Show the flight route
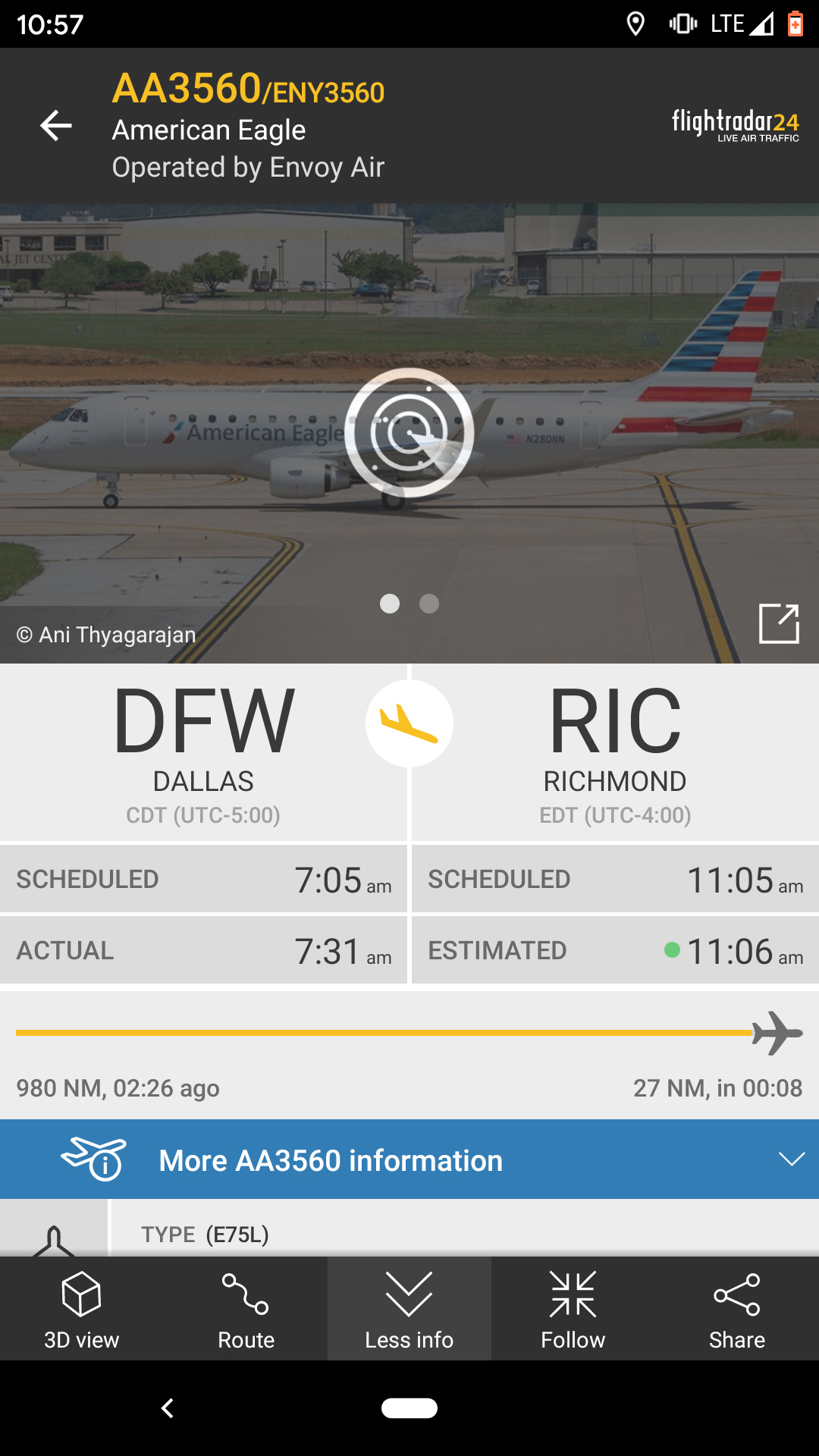The height and width of the screenshot is (1456, 819). pyautogui.click(x=246, y=1308)
